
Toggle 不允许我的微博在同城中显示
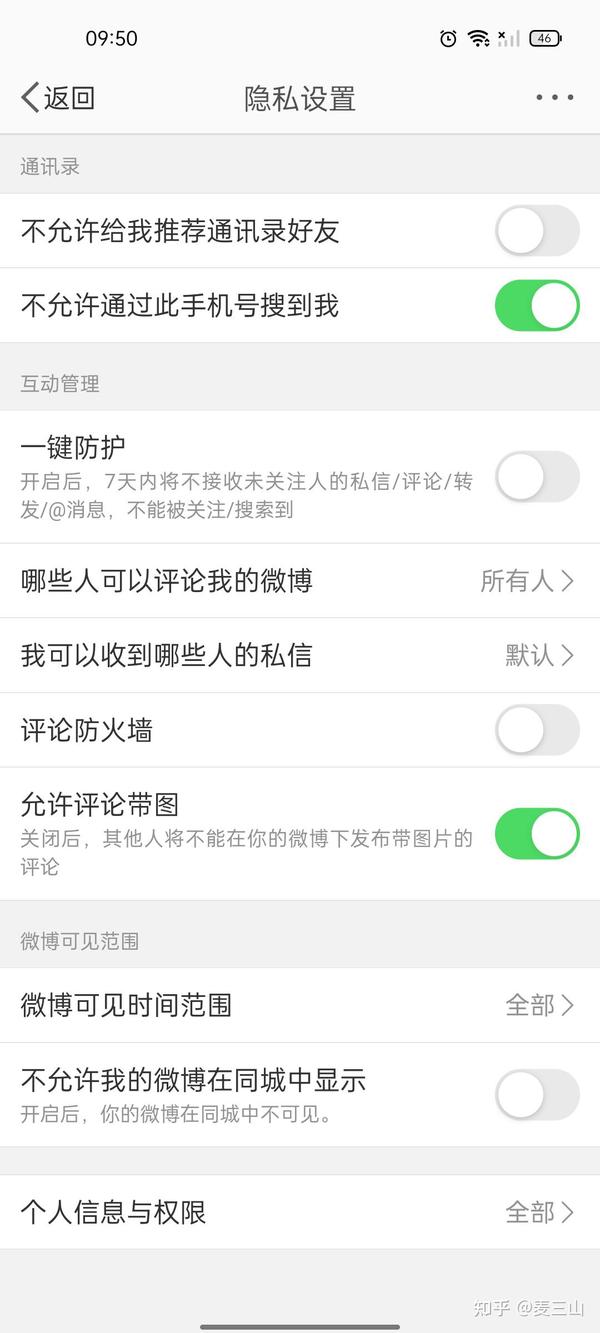tap(537, 1094)
